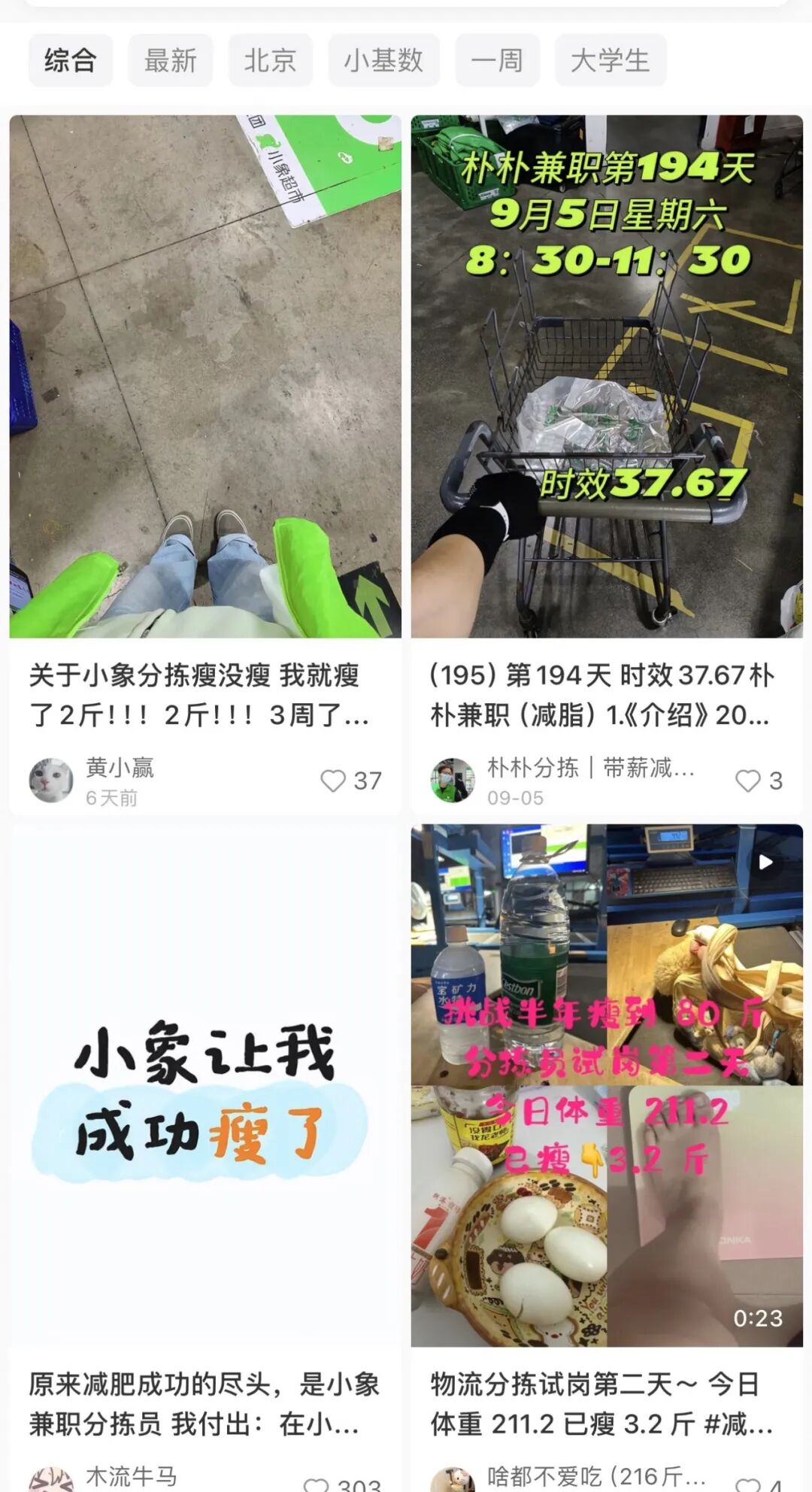This screenshot has width=812, height=1492.
Task: Filter by 一周
Action: pyautogui.click(x=497, y=60)
